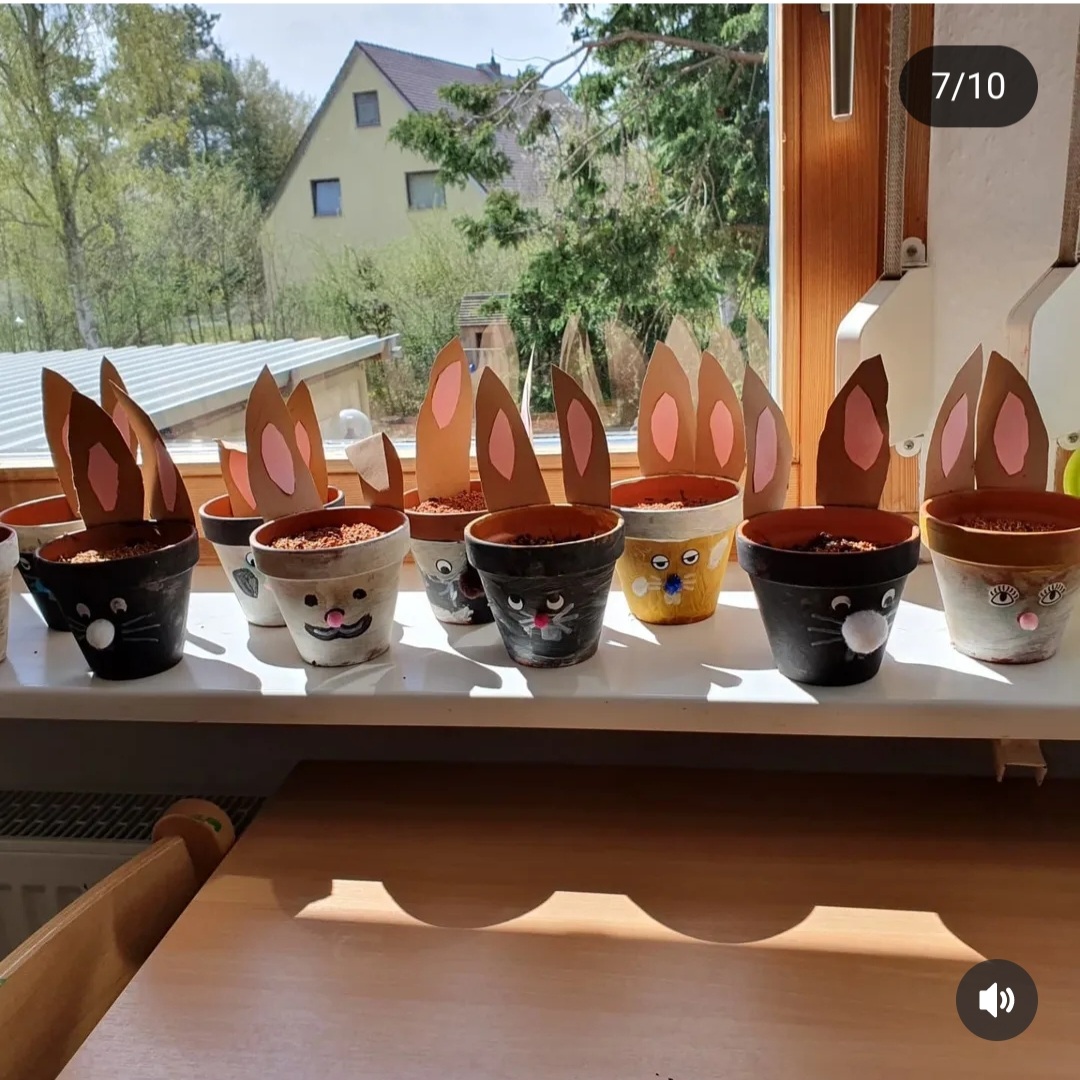
Task: Mute the video sound with the speaker icon
Action: (996, 1000)
